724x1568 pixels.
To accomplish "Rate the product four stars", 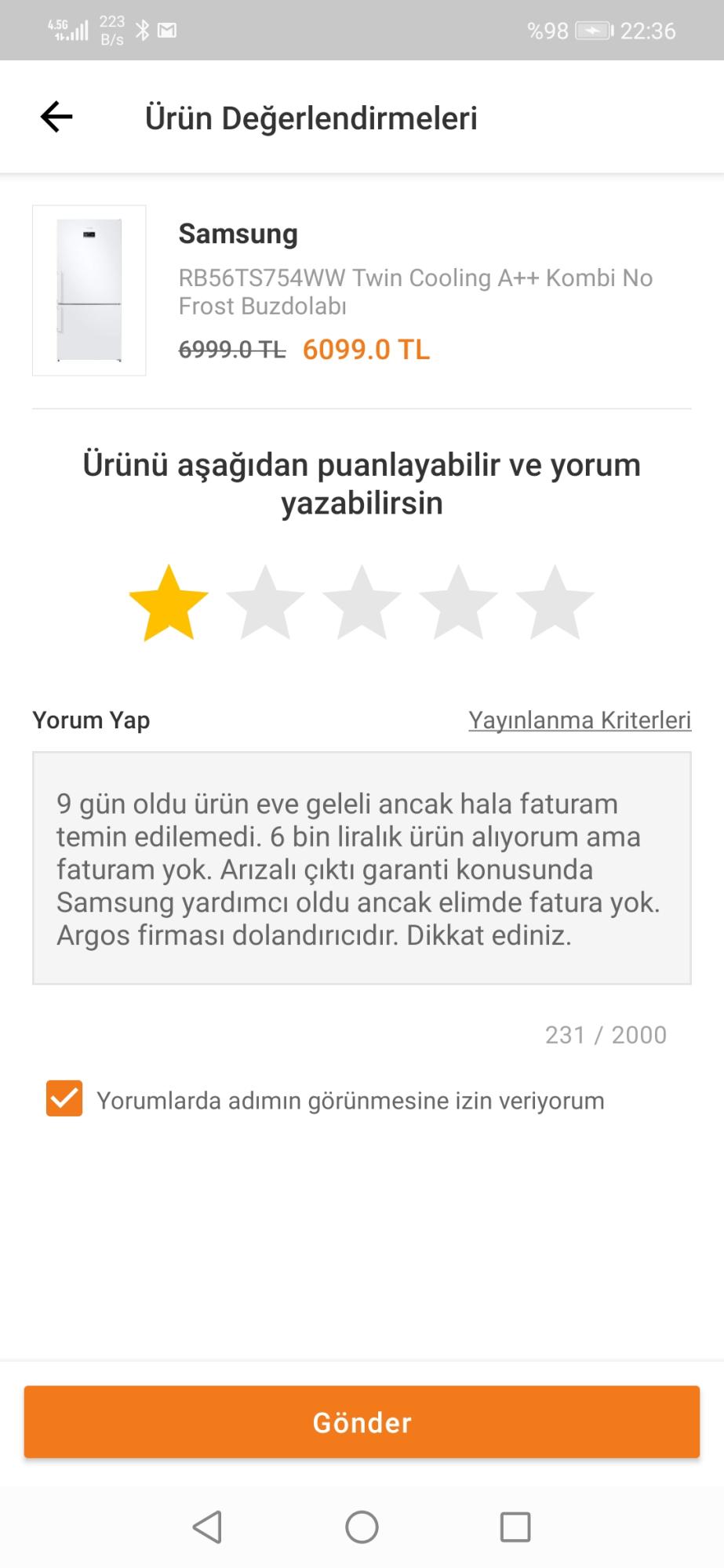I will coord(458,602).
